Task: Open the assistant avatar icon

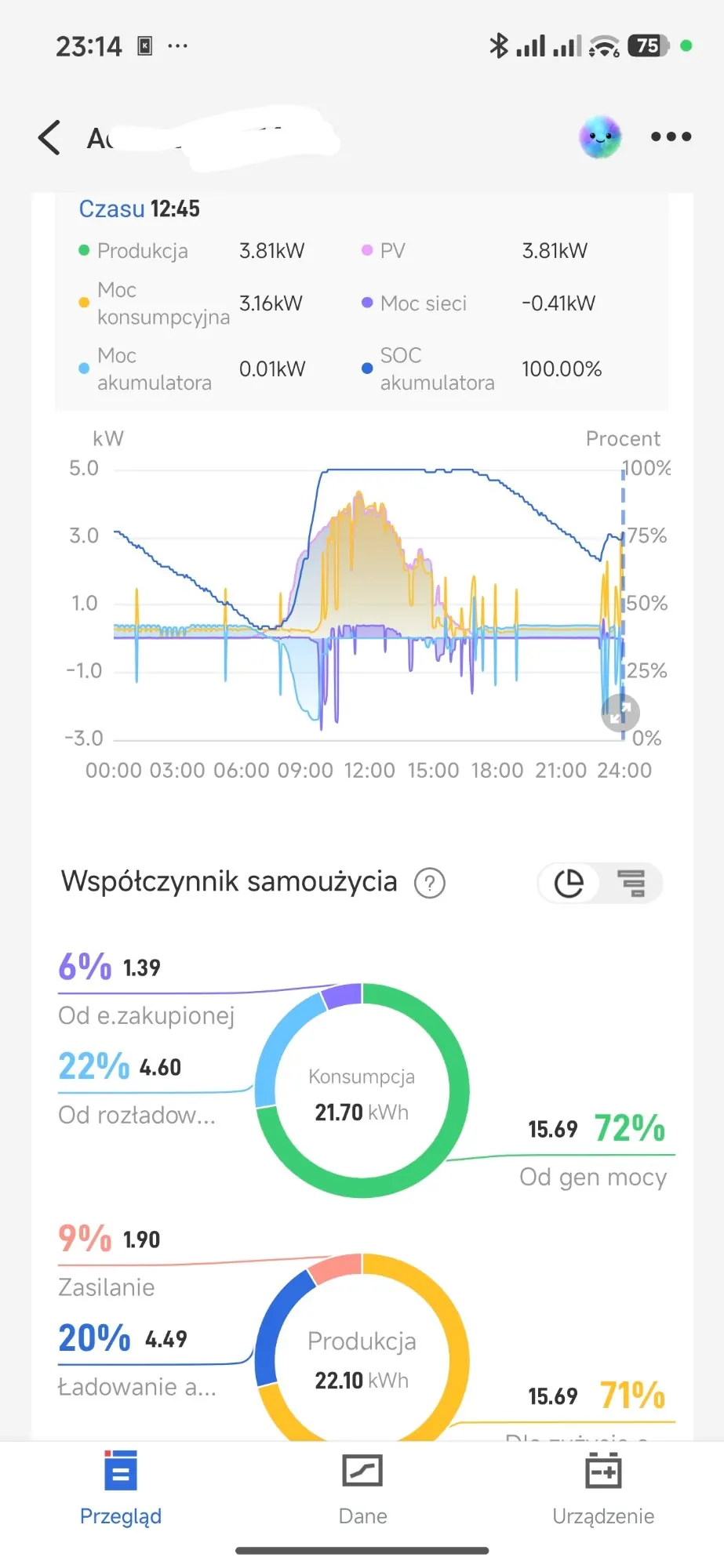Action: (600, 137)
